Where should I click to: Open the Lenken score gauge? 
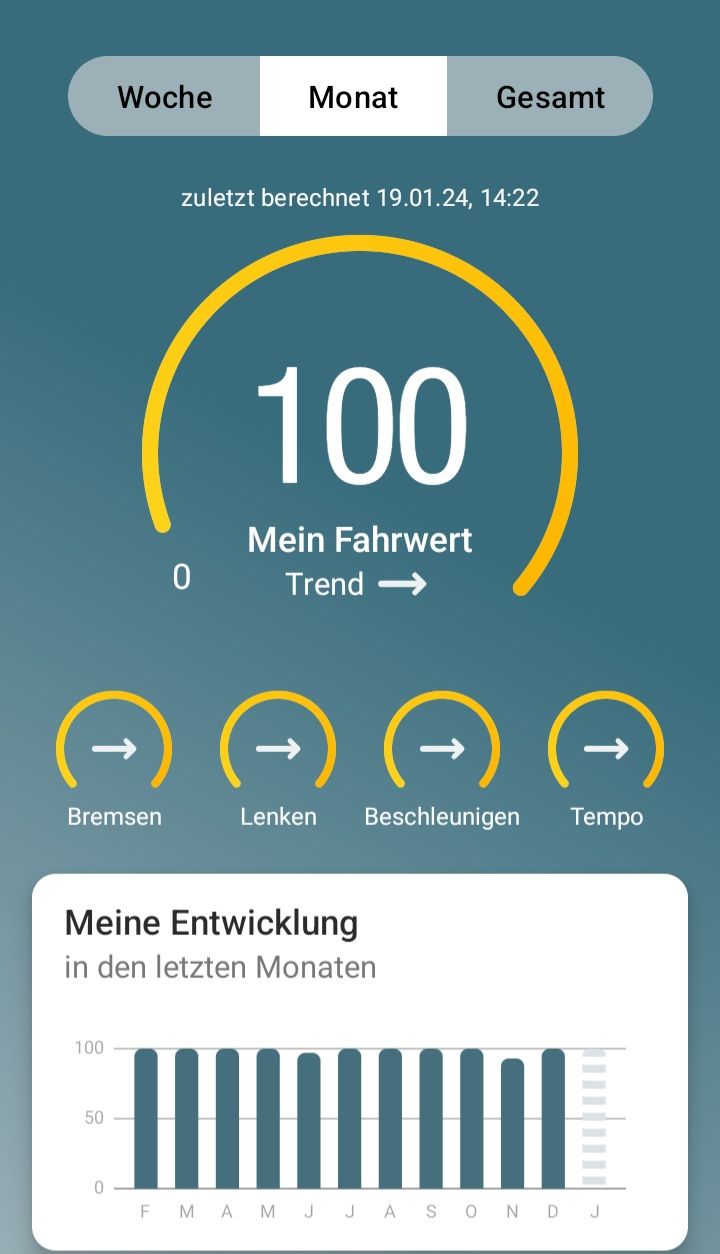(x=278, y=750)
